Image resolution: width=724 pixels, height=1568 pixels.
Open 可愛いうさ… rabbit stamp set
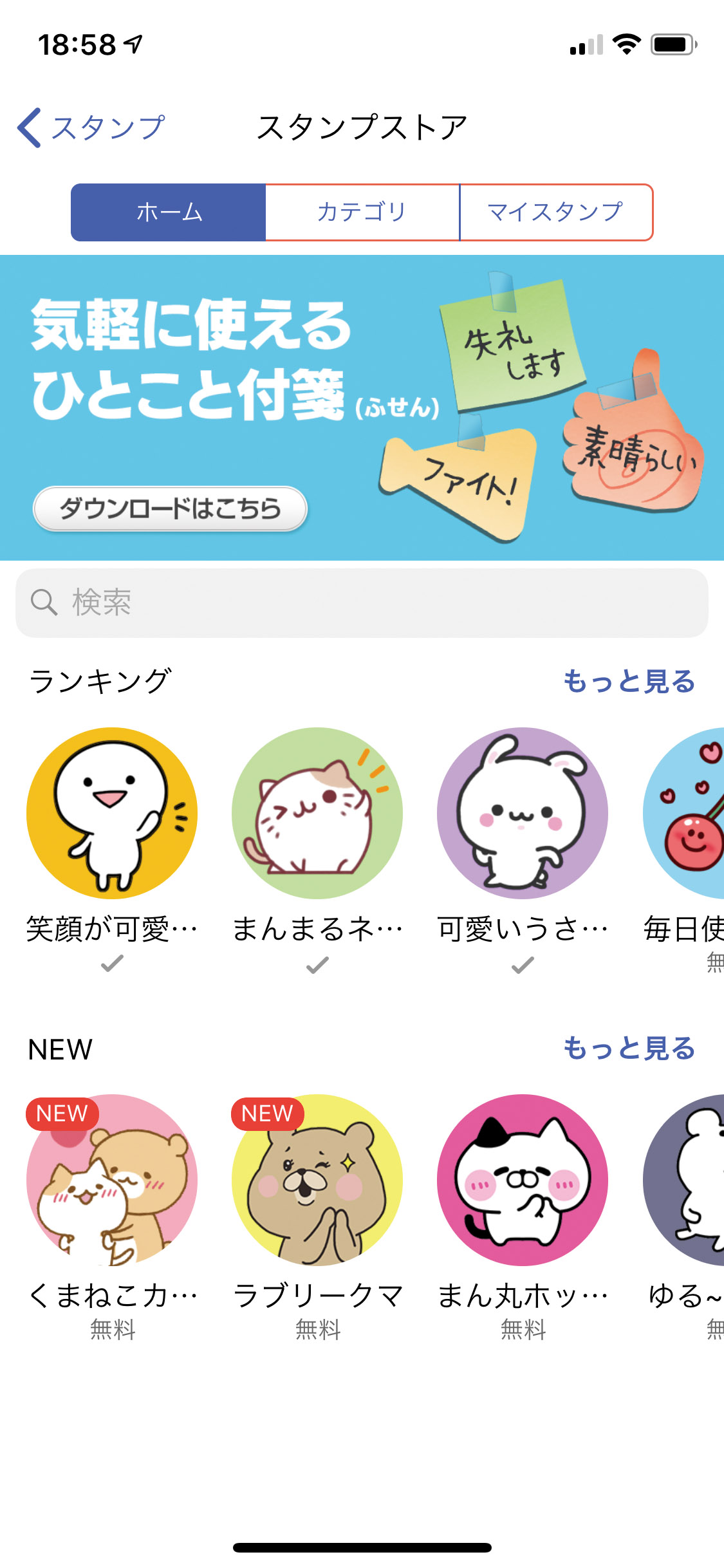tap(523, 814)
